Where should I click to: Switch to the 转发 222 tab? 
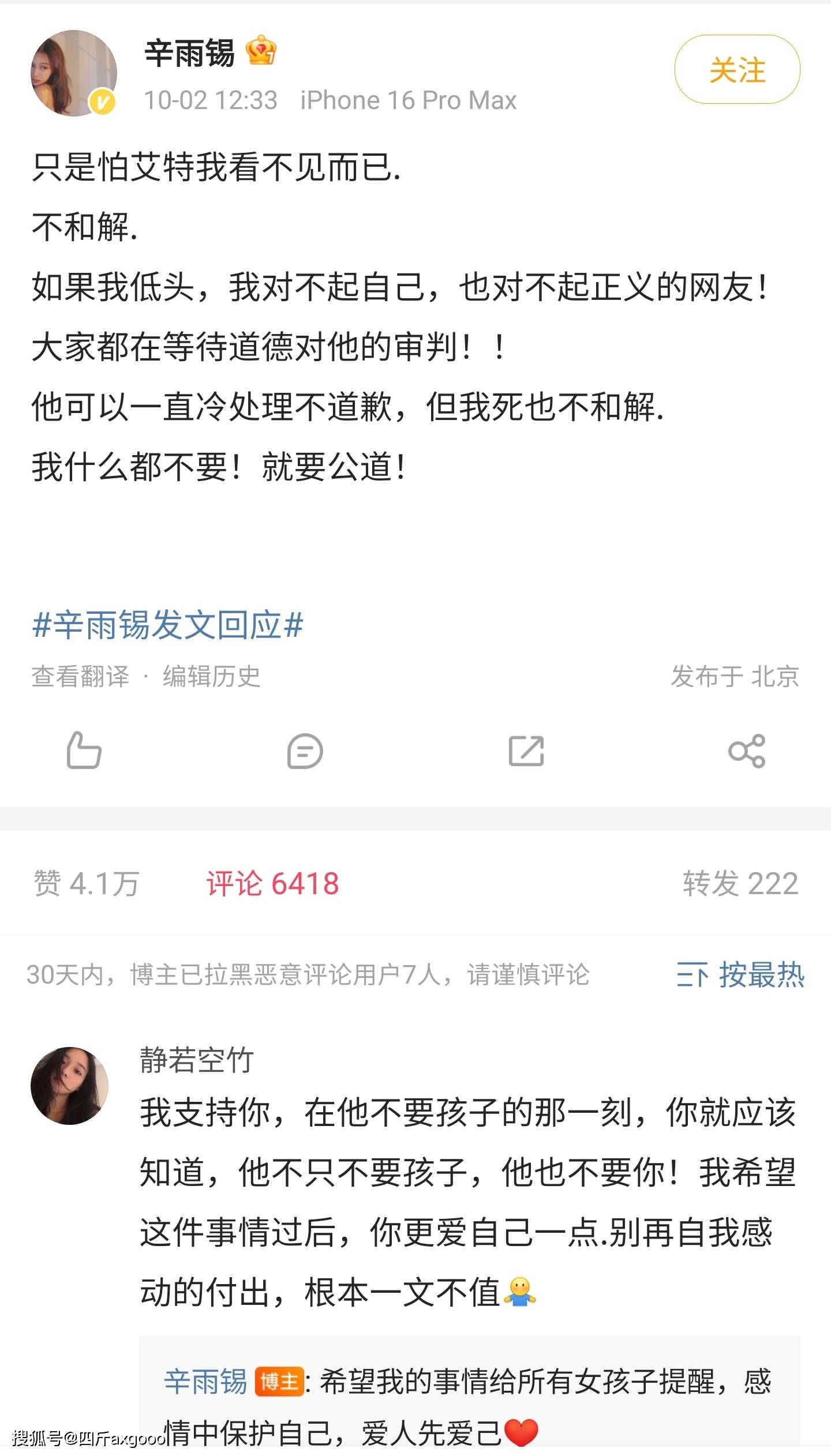[740, 884]
